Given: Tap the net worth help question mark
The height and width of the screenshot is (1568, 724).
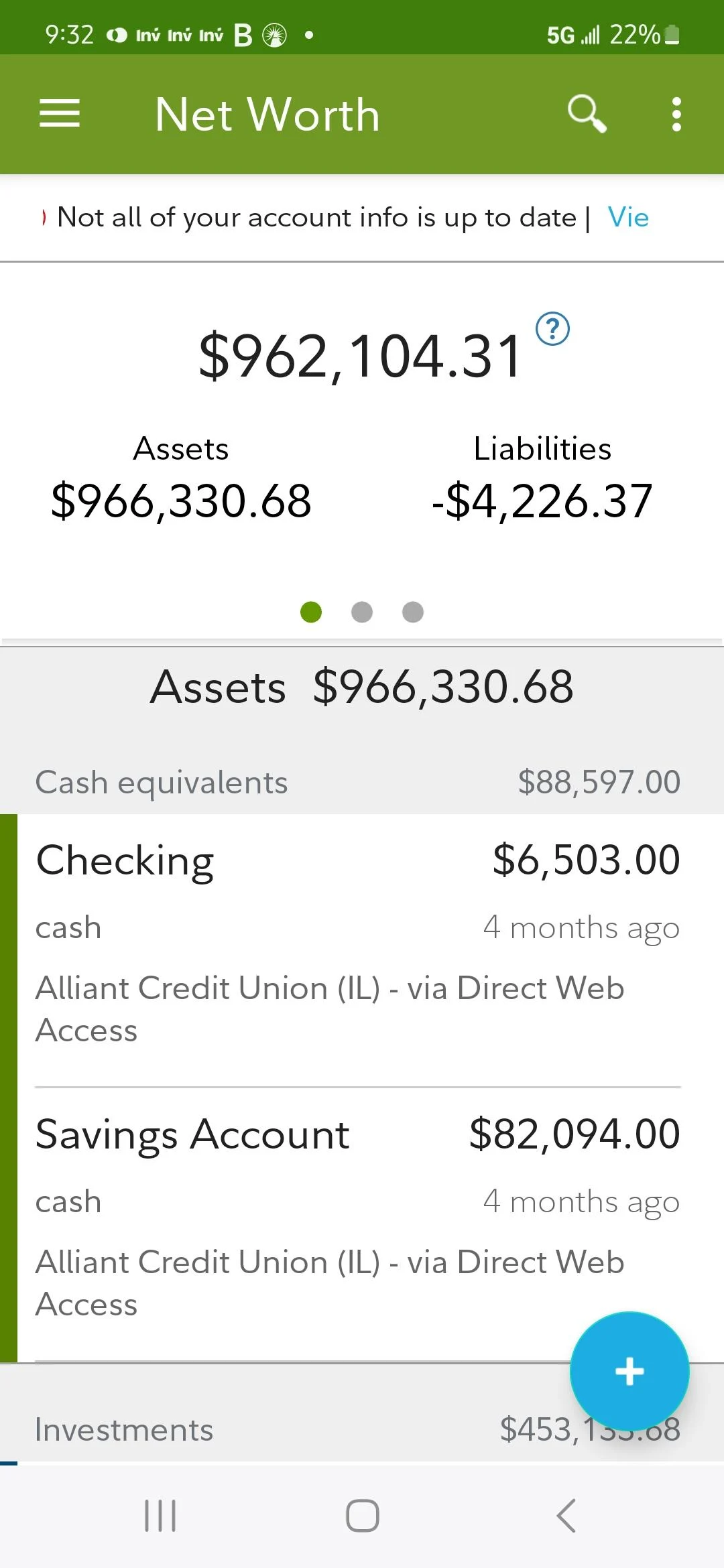Looking at the screenshot, I should click(552, 329).
